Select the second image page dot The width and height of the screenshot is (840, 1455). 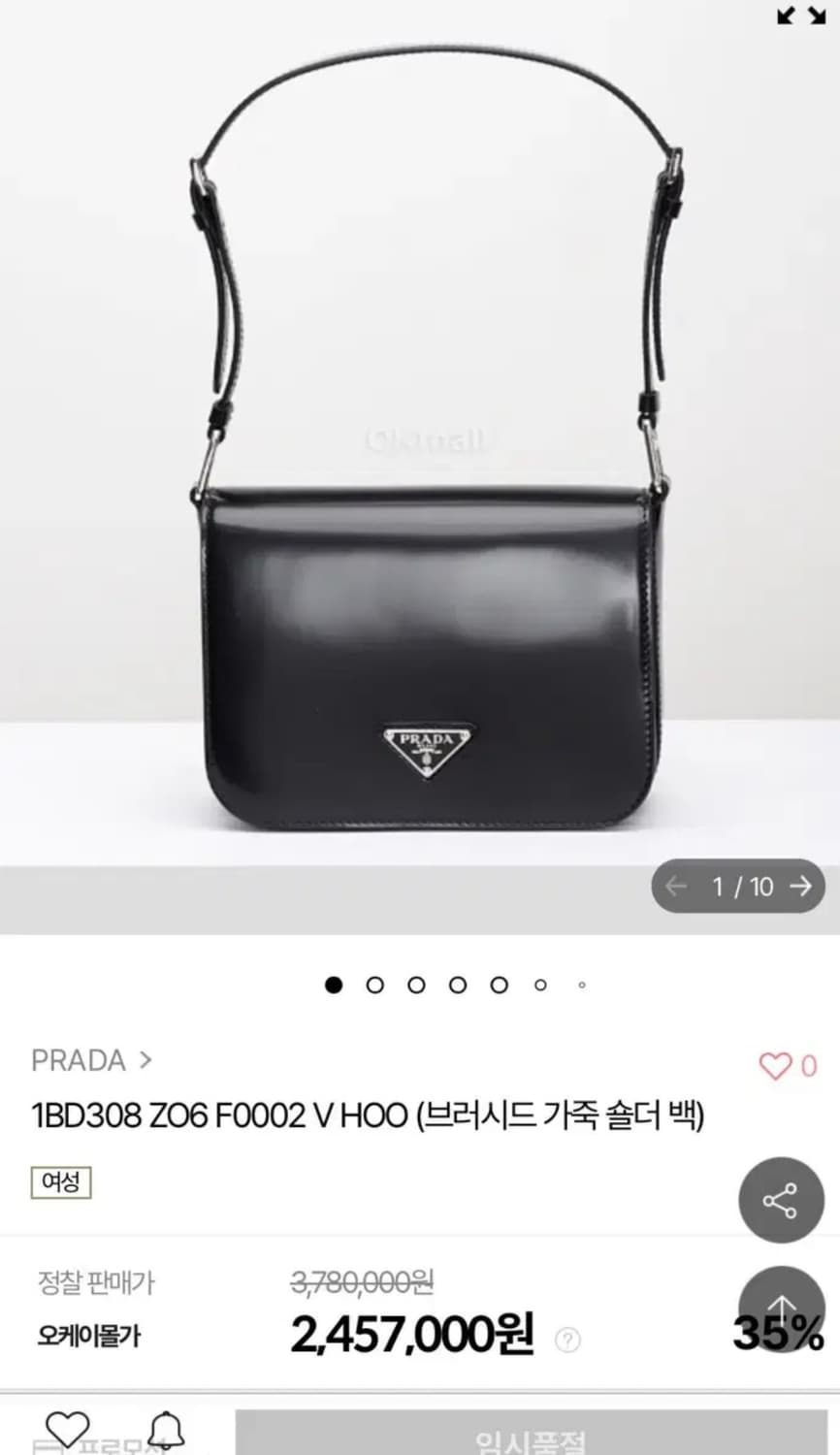[374, 985]
